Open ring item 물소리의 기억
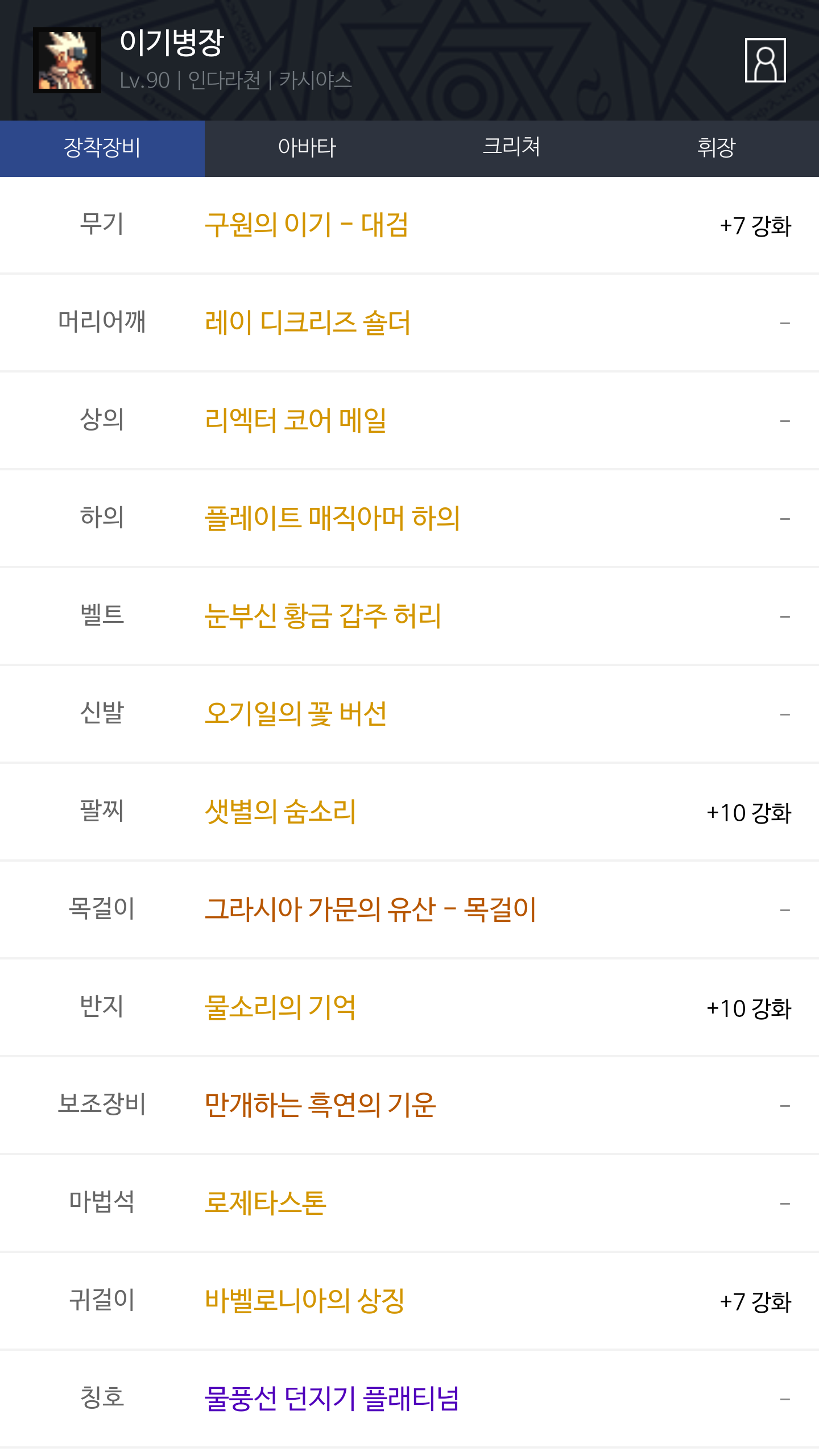This screenshot has height=1456, width=819. click(280, 1007)
